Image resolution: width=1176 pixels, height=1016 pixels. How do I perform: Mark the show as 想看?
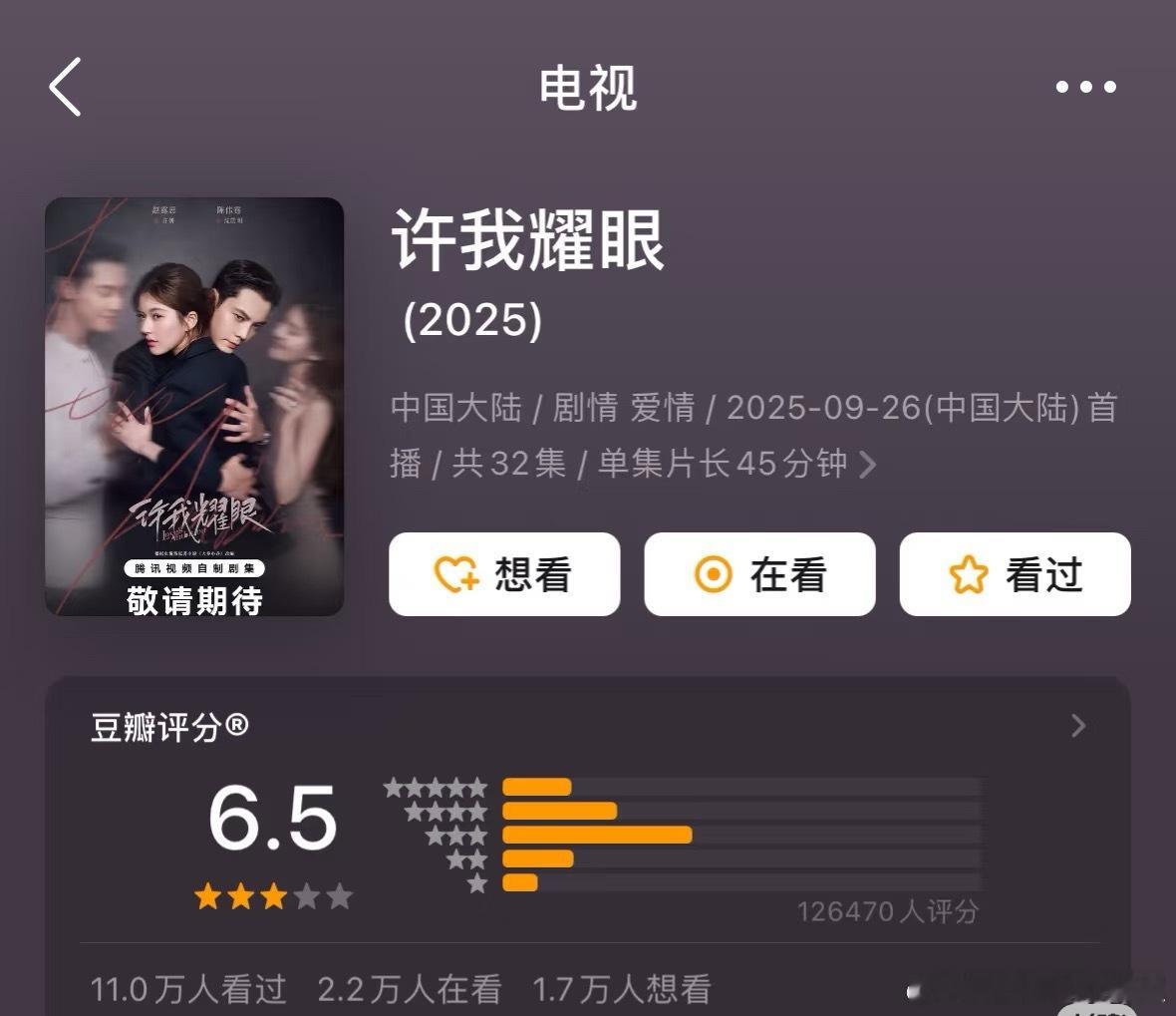click(x=504, y=574)
